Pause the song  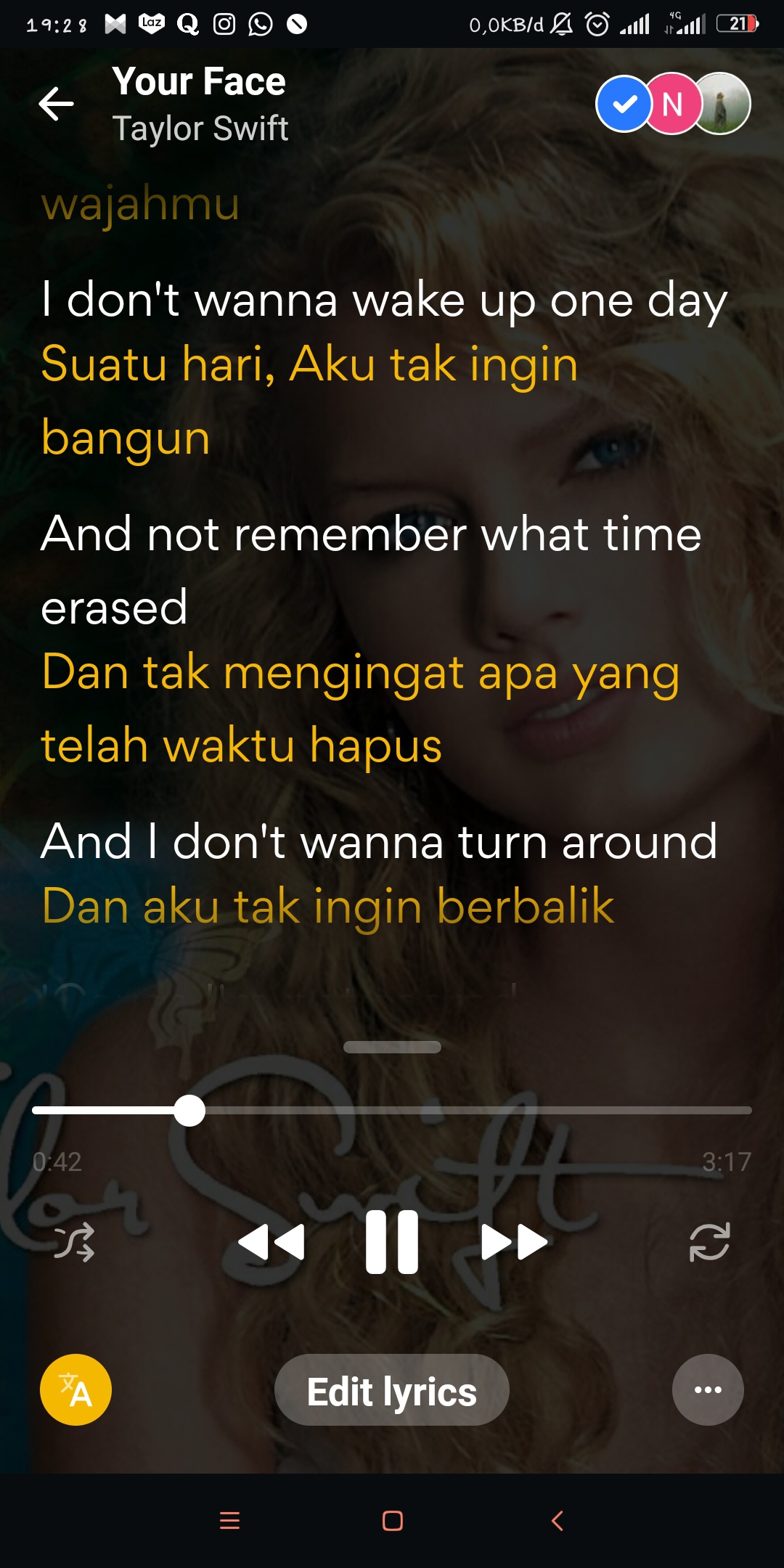click(392, 1242)
